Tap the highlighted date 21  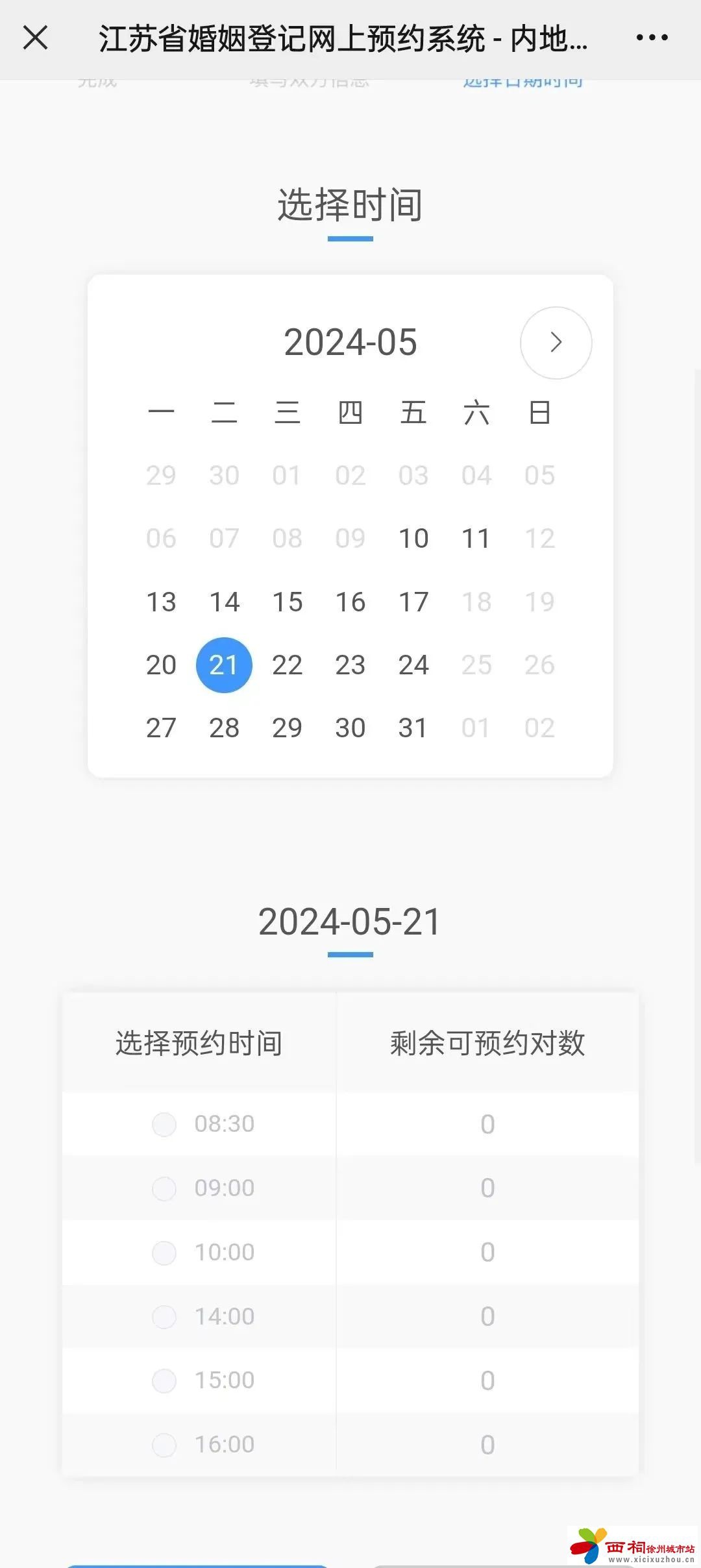(224, 665)
